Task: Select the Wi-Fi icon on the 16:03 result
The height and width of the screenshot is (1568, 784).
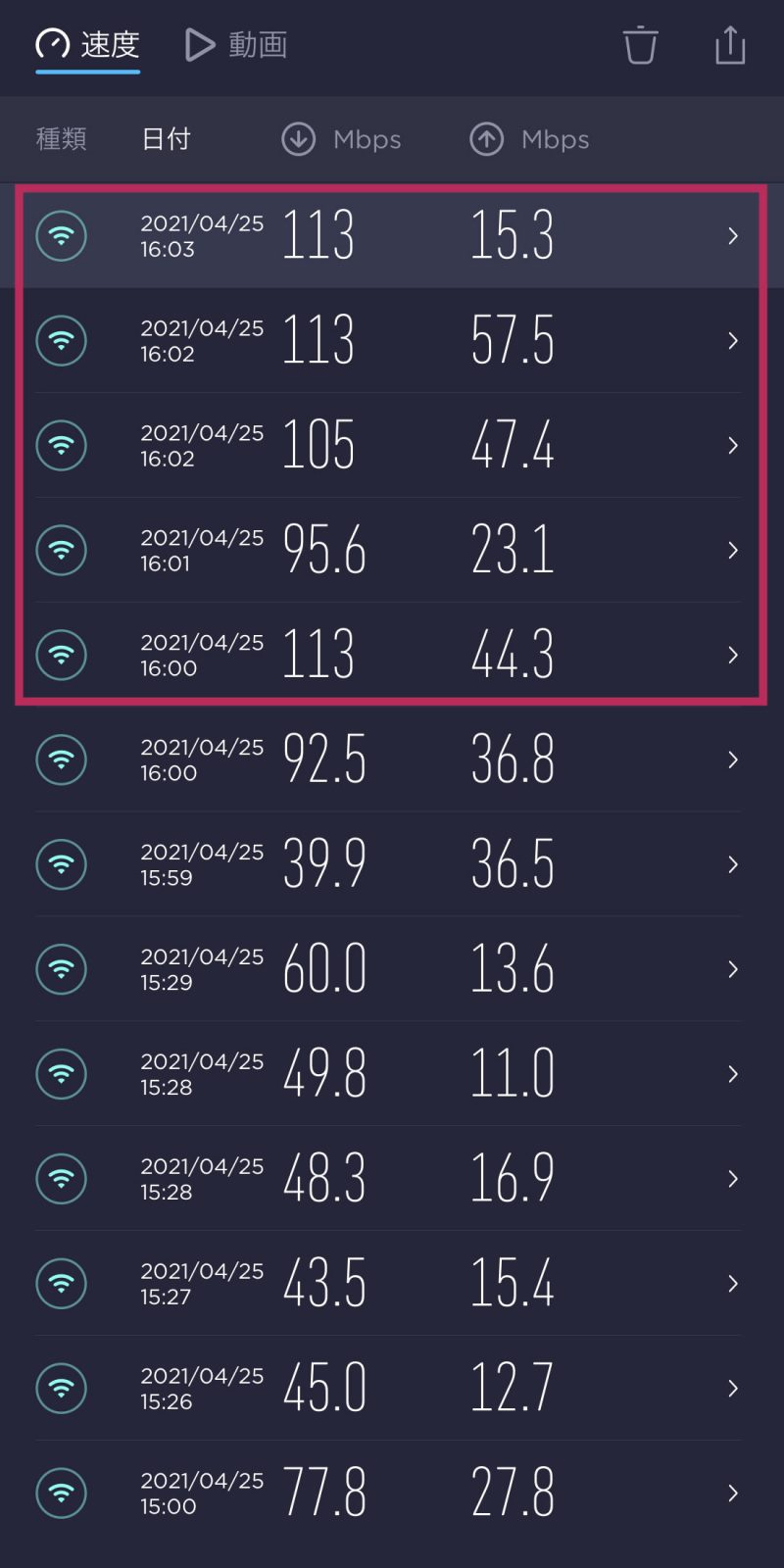Action: [x=61, y=236]
